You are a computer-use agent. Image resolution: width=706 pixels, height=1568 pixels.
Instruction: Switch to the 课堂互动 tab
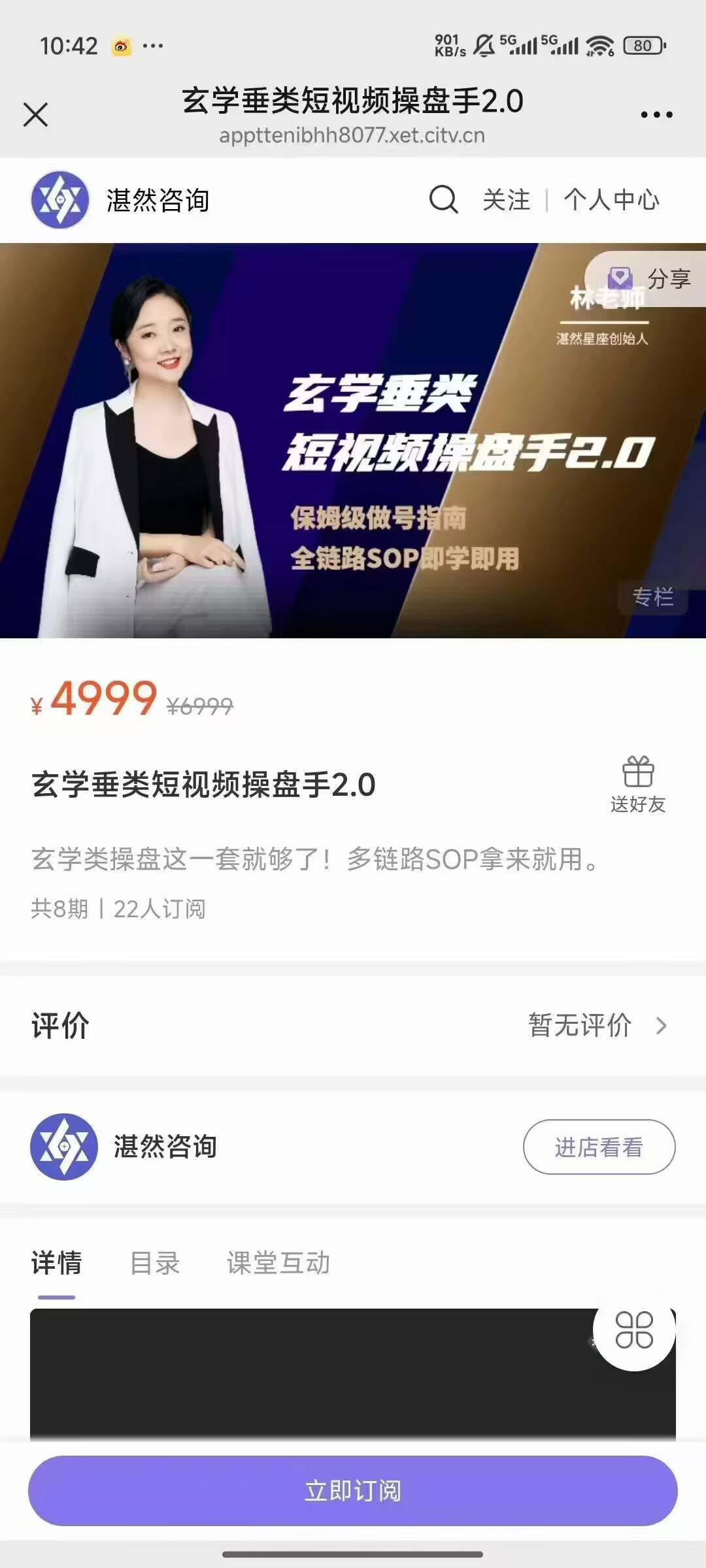click(x=278, y=1262)
